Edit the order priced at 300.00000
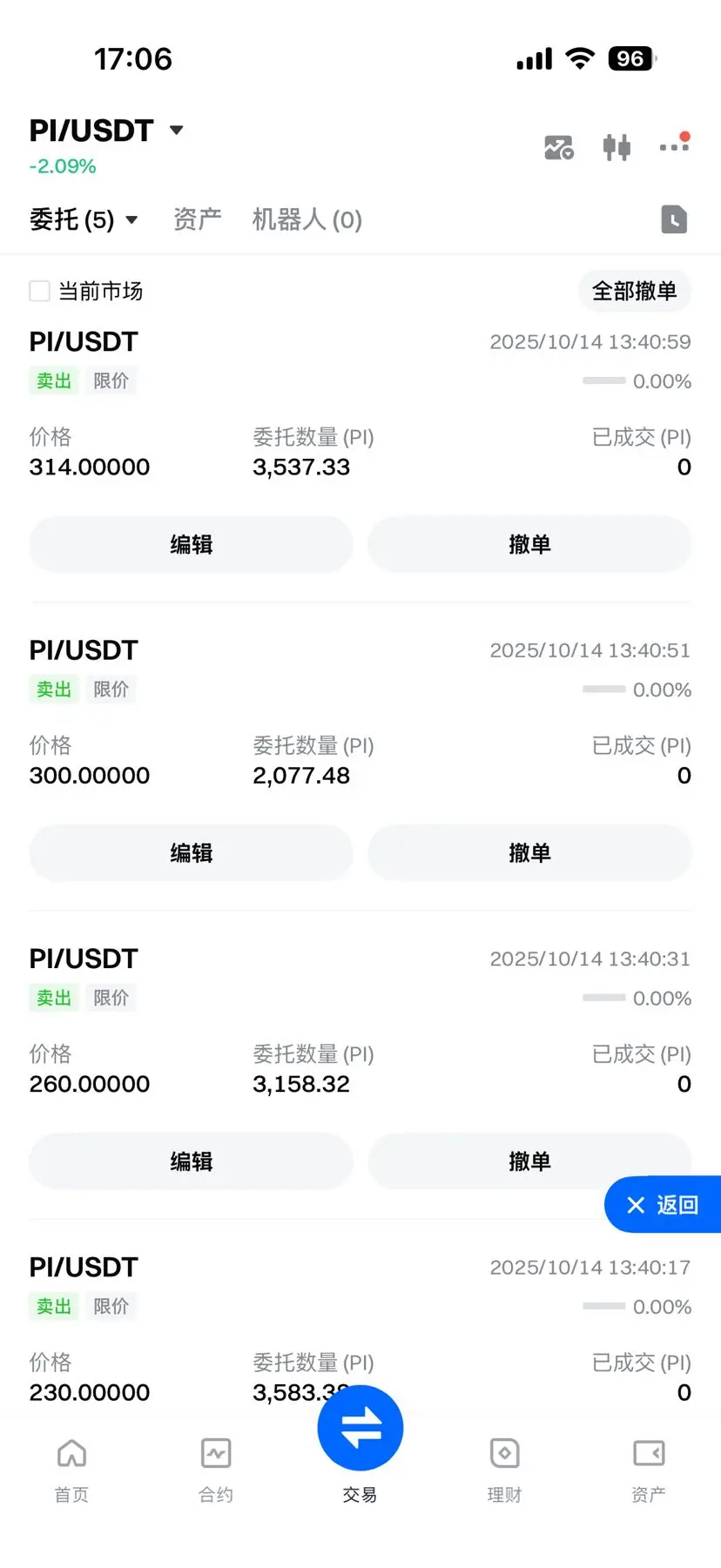Screen dimensions: 721x1568 click(191, 852)
